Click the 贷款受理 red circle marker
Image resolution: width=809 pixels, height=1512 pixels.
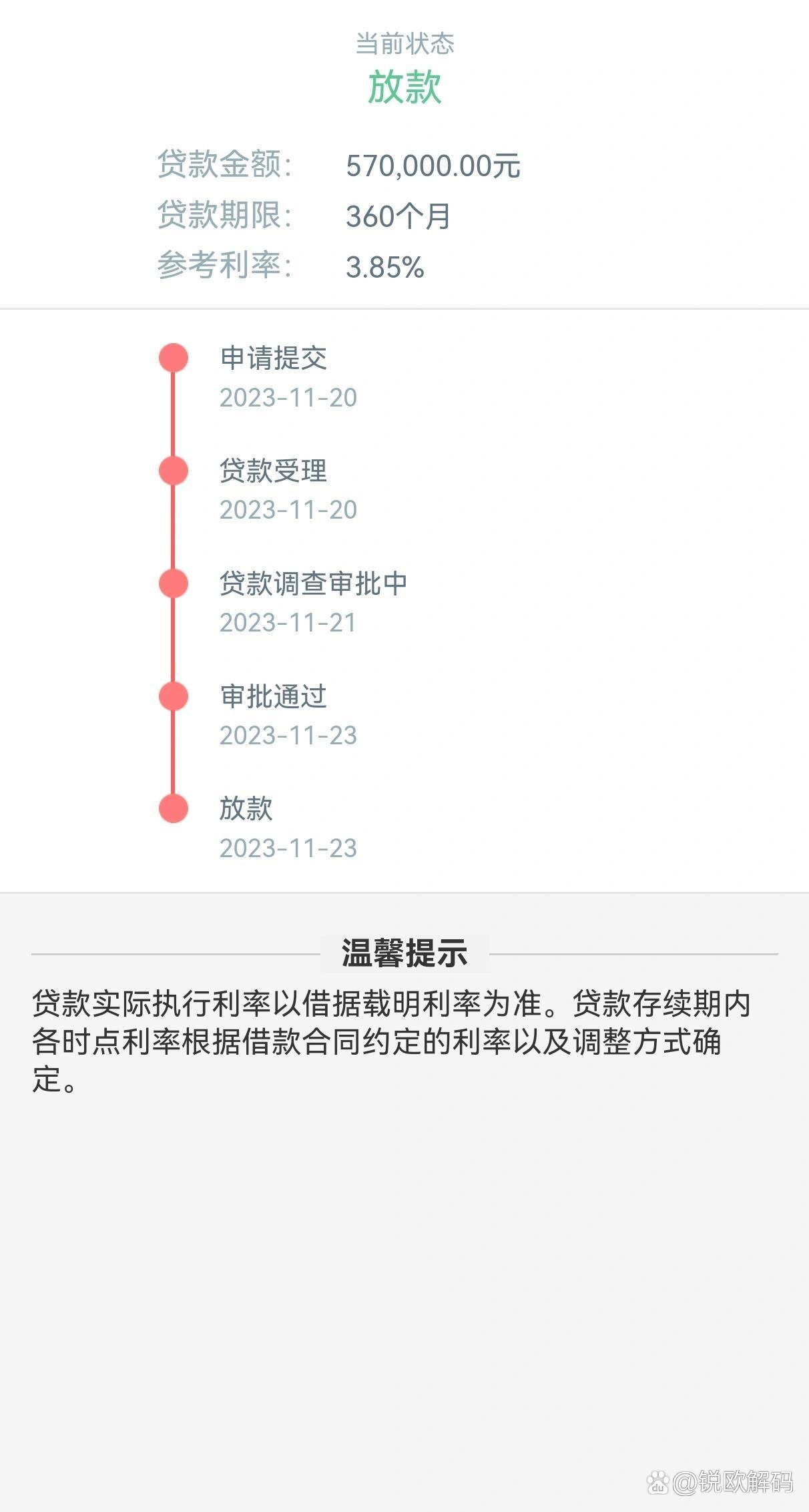coord(172,471)
